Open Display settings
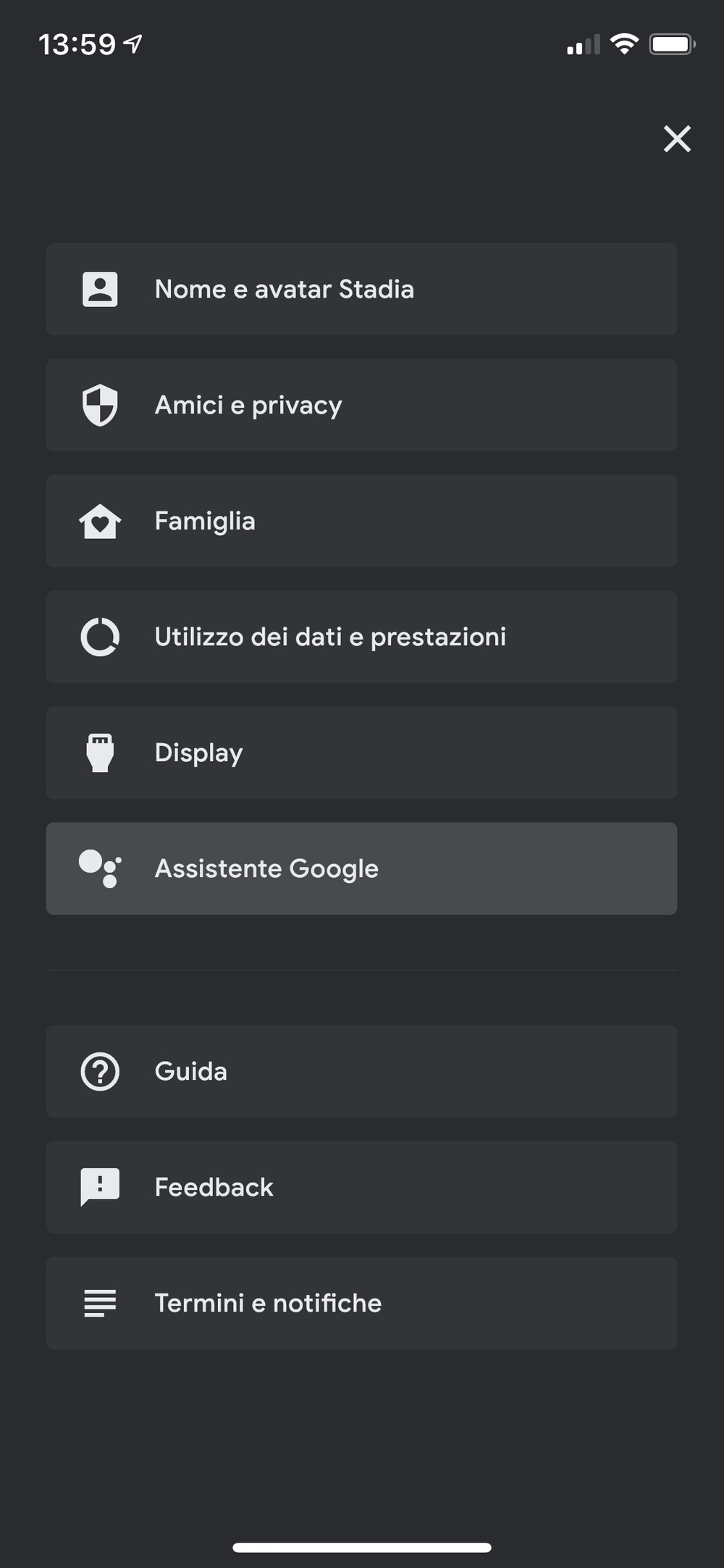This screenshot has width=724, height=1568. 362,752
